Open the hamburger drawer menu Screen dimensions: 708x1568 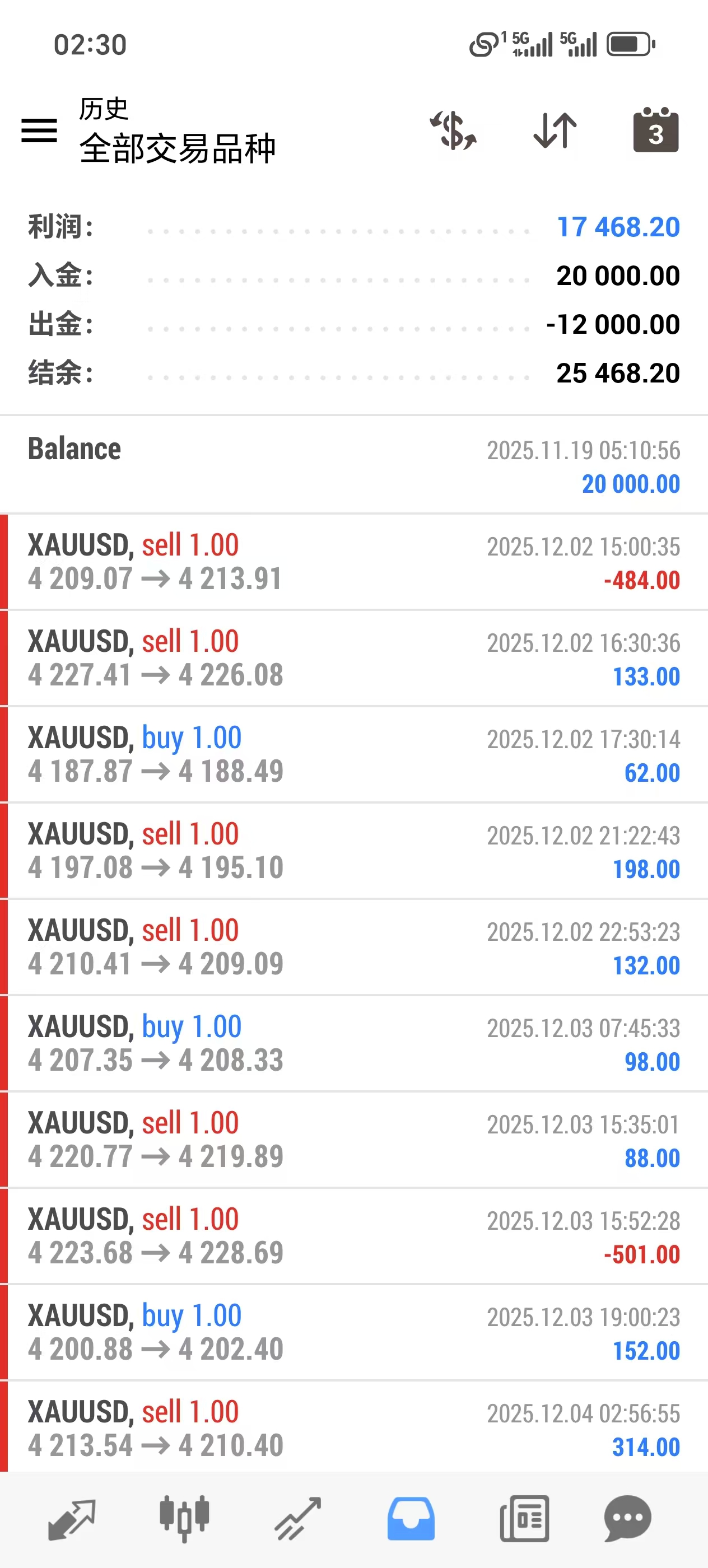(40, 131)
